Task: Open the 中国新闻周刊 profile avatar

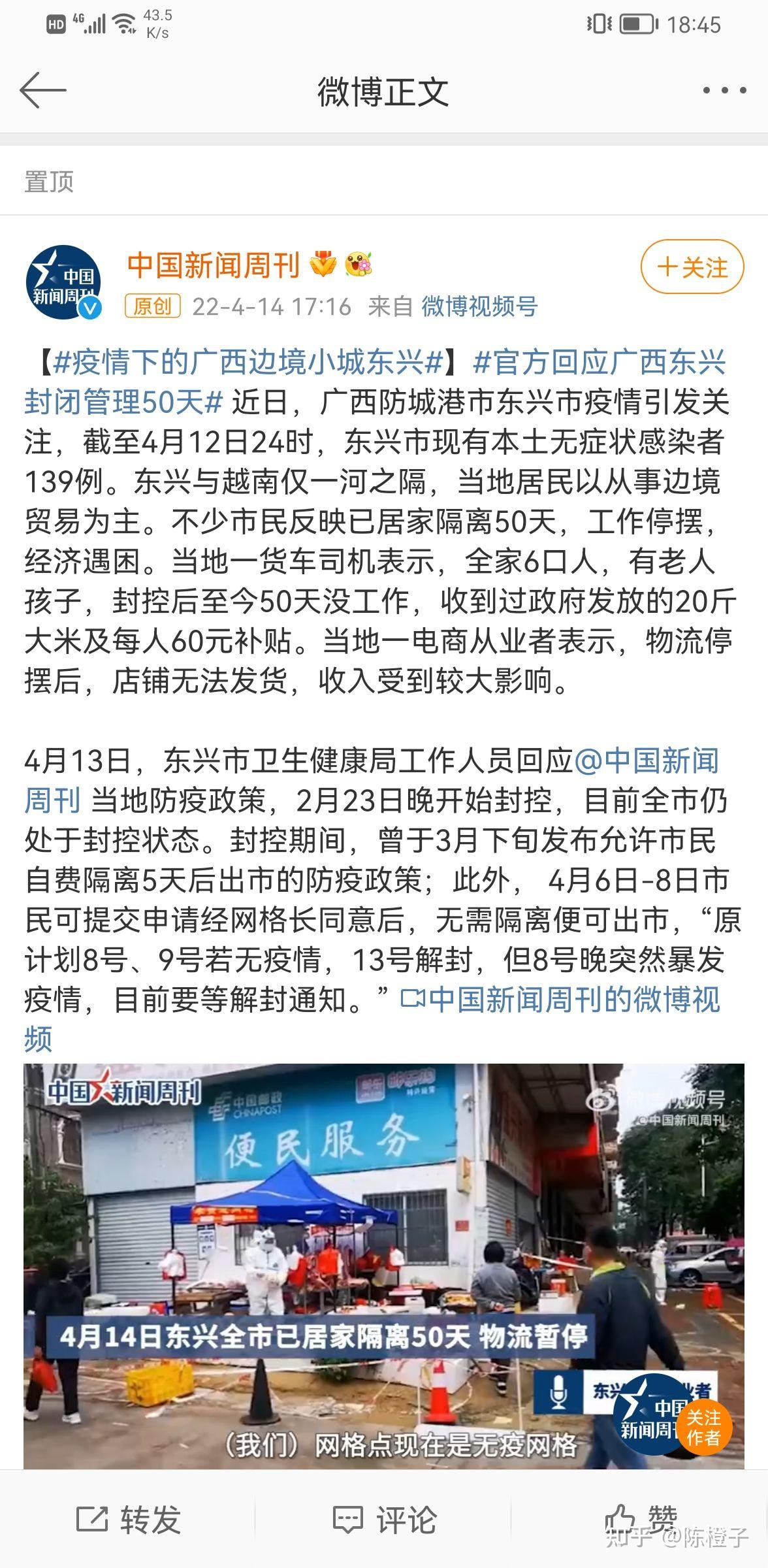Action: (x=64, y=282)
